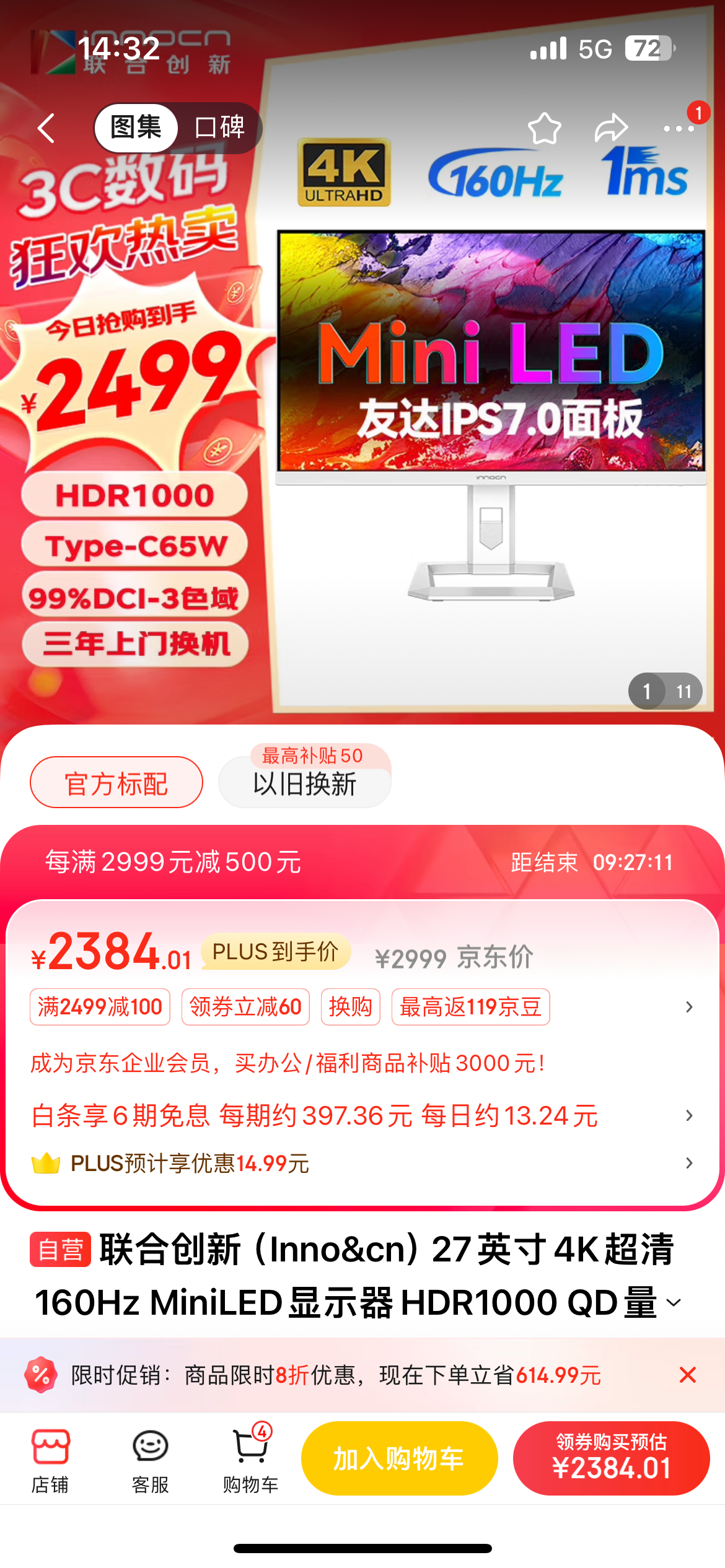Dismiss the 限时促销 banner
Screen dimensions: 725x1568
[688, 1375]
